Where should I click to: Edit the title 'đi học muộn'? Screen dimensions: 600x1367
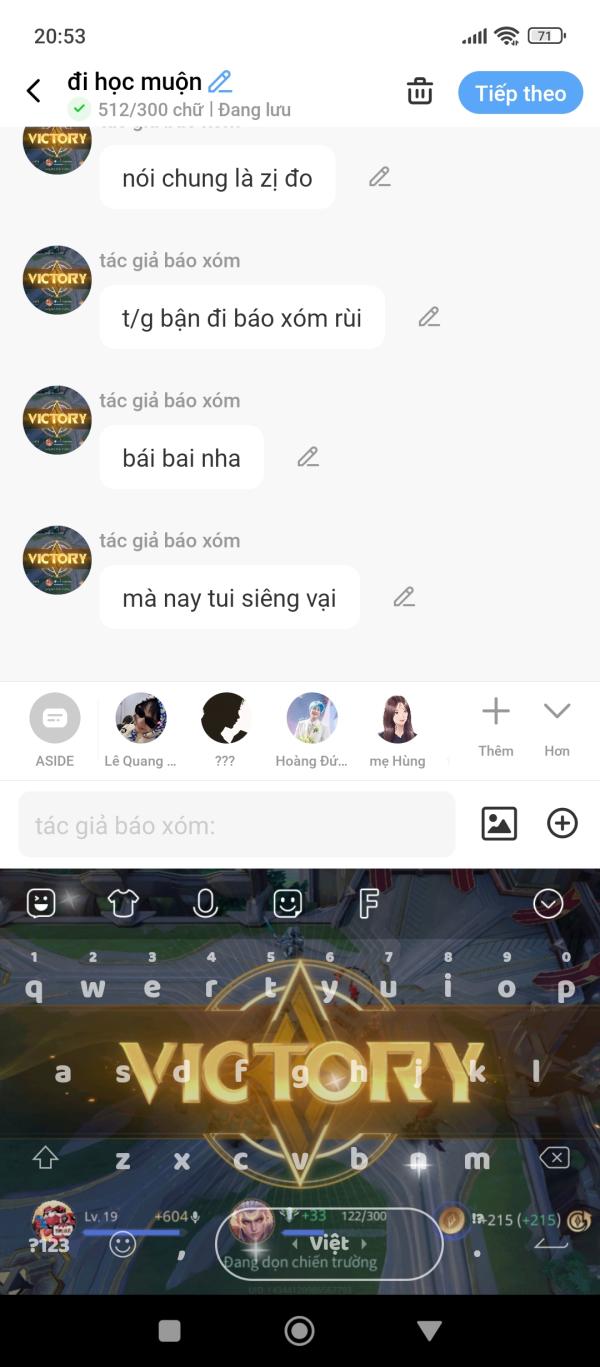[220, 81]
